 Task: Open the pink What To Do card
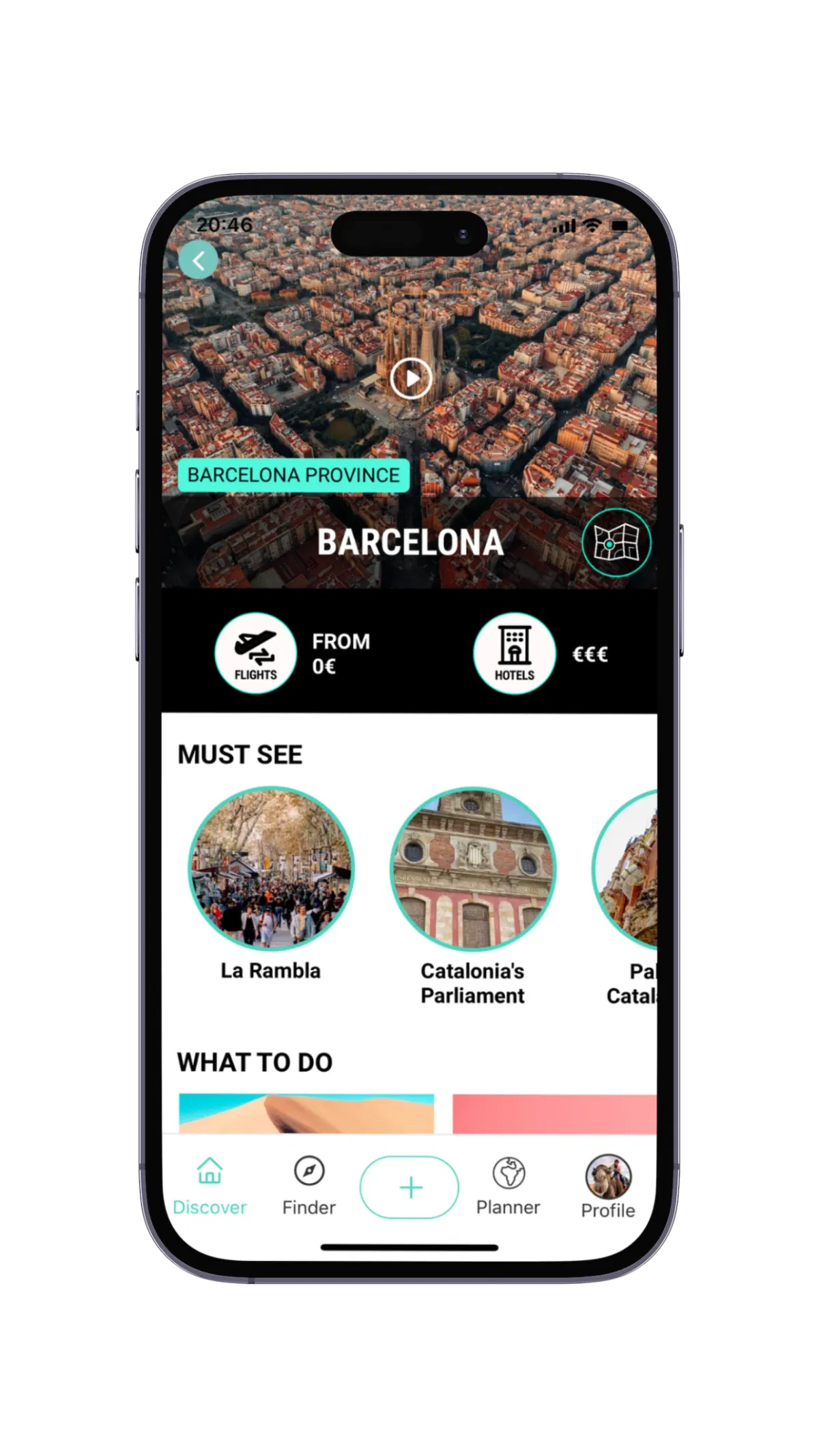point(554,1113)
